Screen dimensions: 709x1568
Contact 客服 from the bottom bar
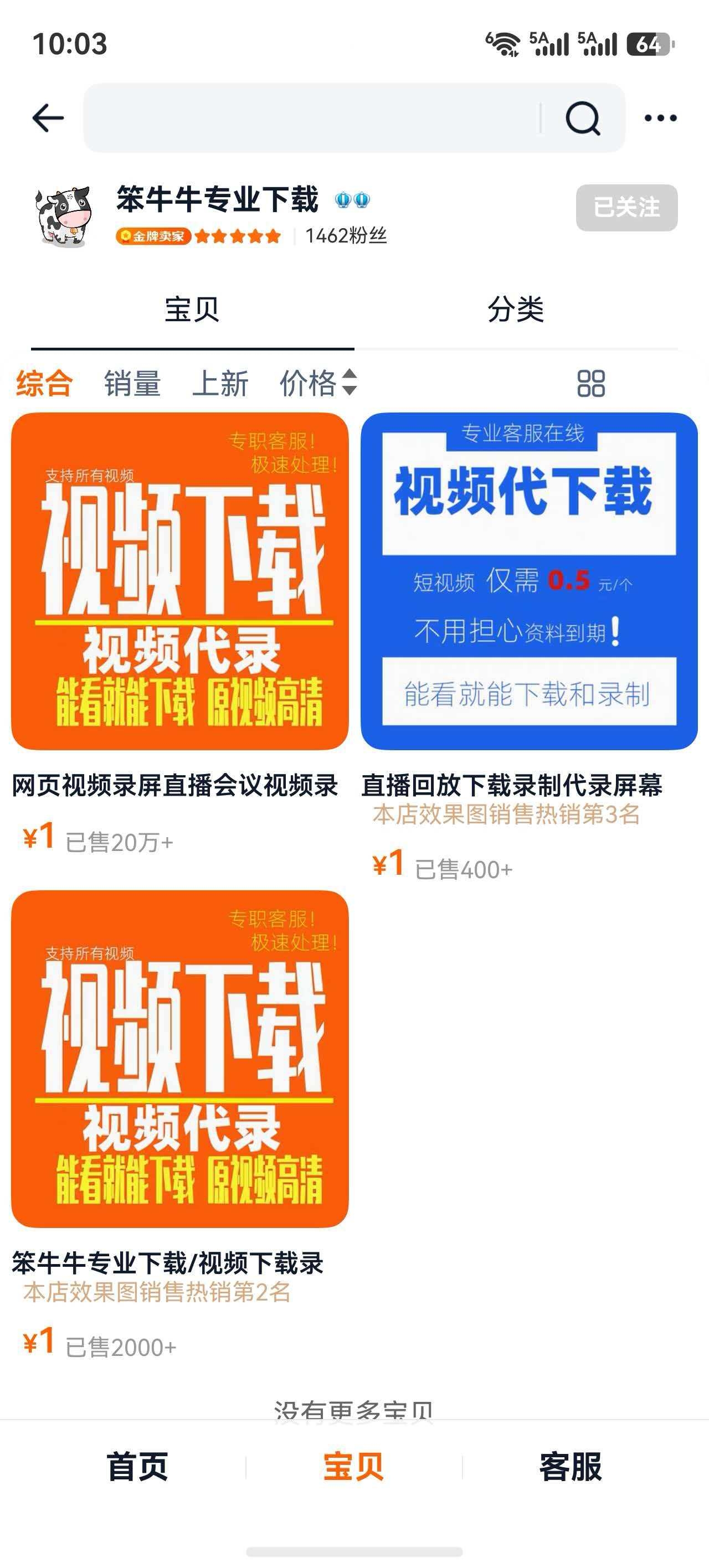tap(570, 1467)
